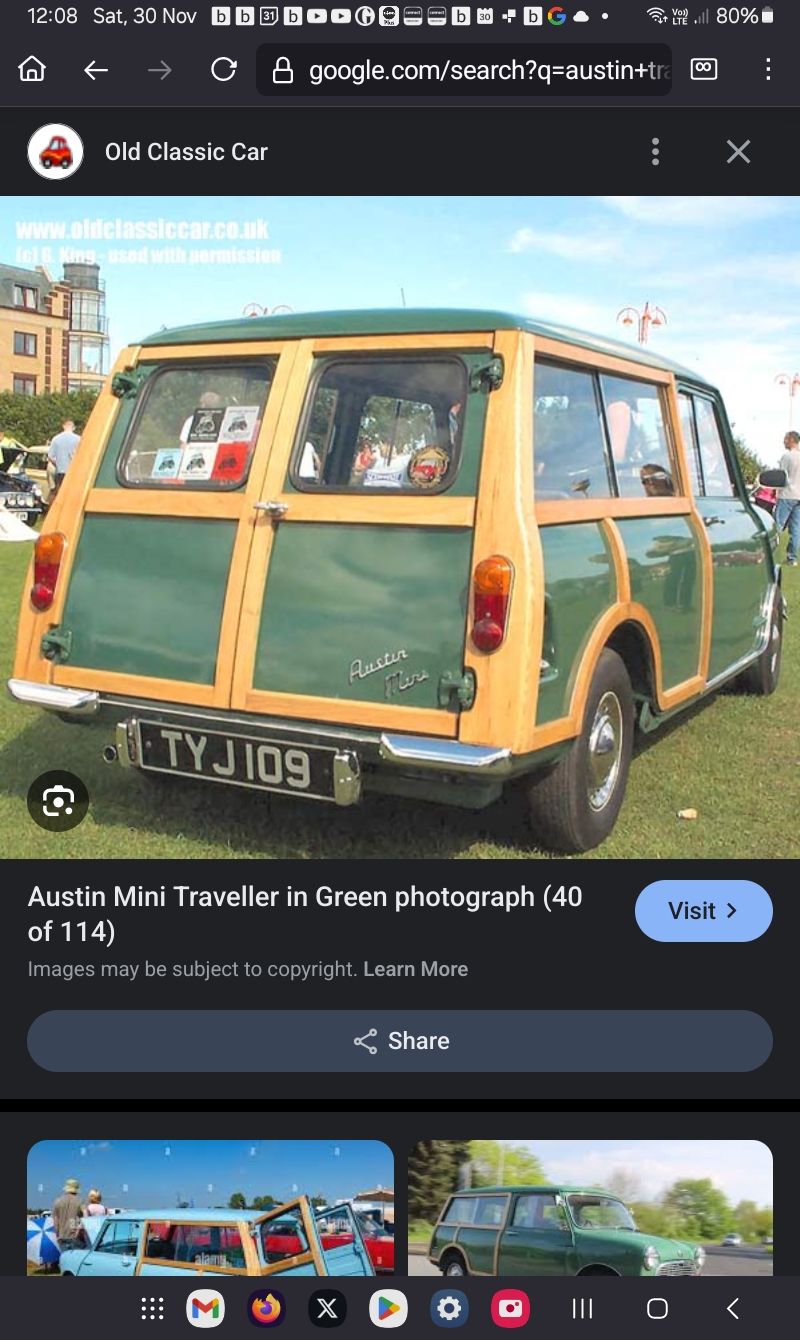The image size is (800, 1340).
Task: Open the Play Store from the taskbar
Action: [388, 1308]
